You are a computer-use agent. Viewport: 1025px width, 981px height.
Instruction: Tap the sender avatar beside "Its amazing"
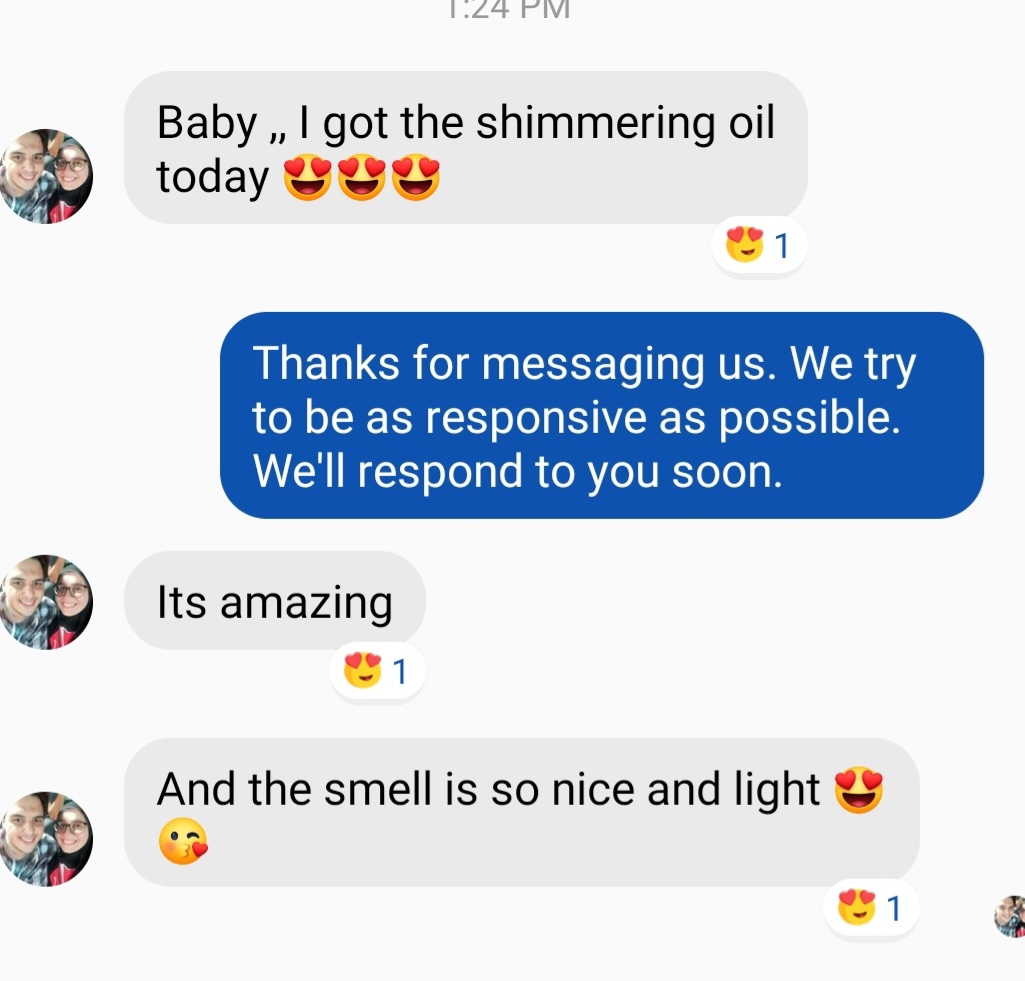point(46,602)
